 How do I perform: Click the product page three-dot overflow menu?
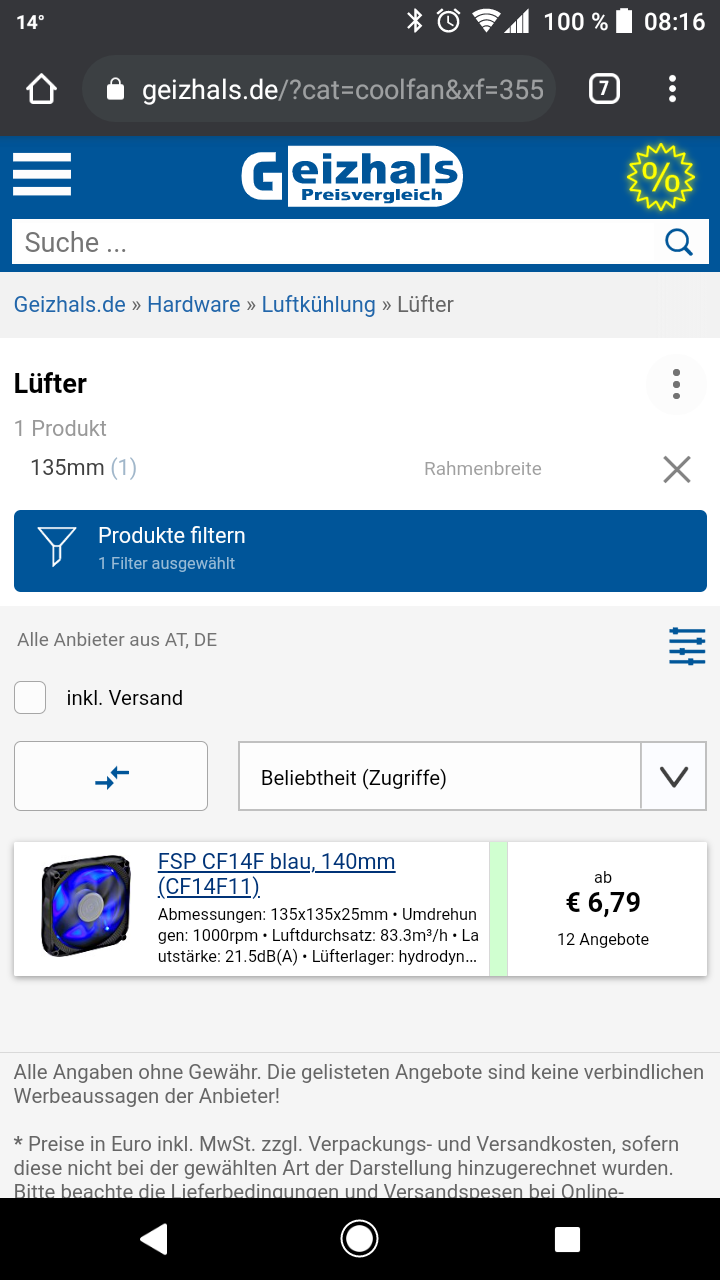[676, 384]
